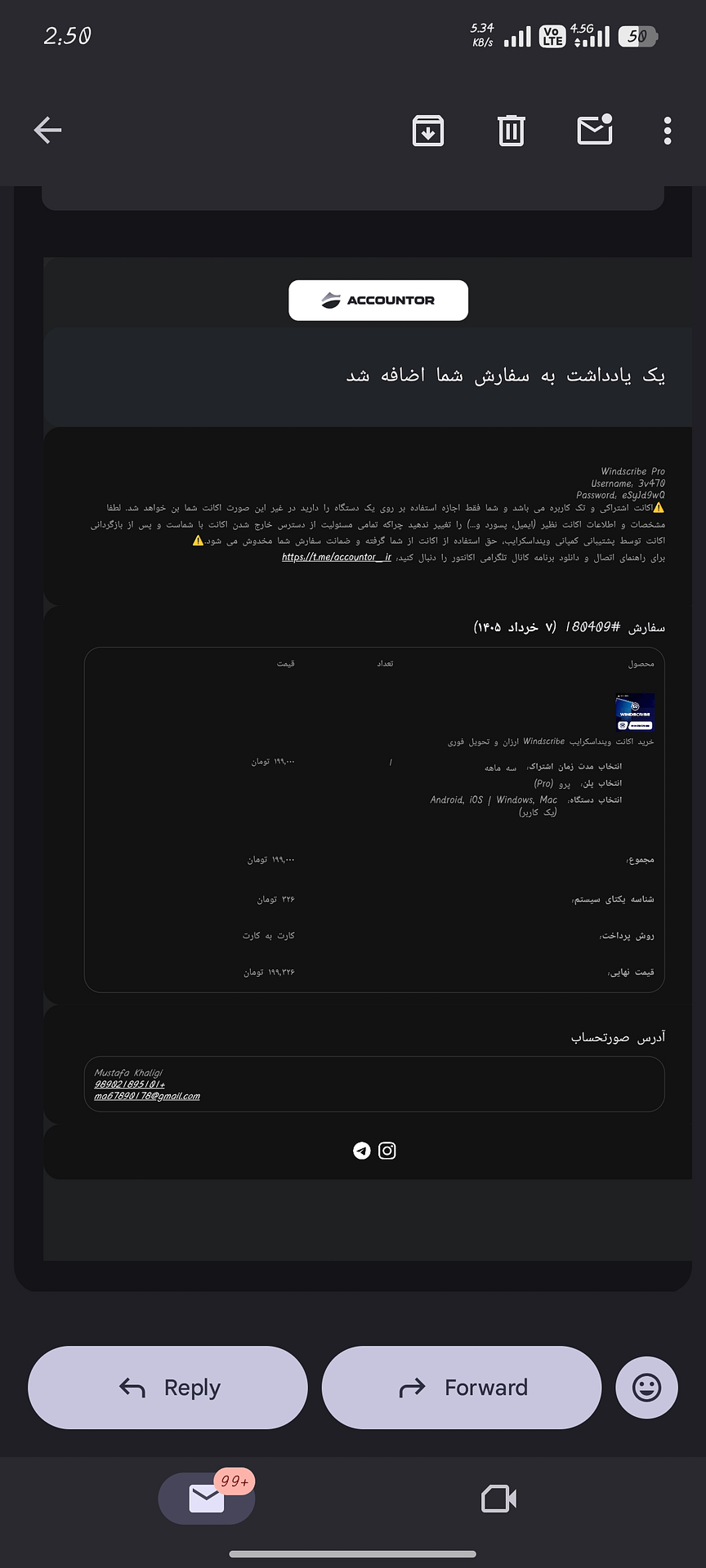
Task: Add an emoji reaction
Action: pyautogui.click(x=646, y=1388)
